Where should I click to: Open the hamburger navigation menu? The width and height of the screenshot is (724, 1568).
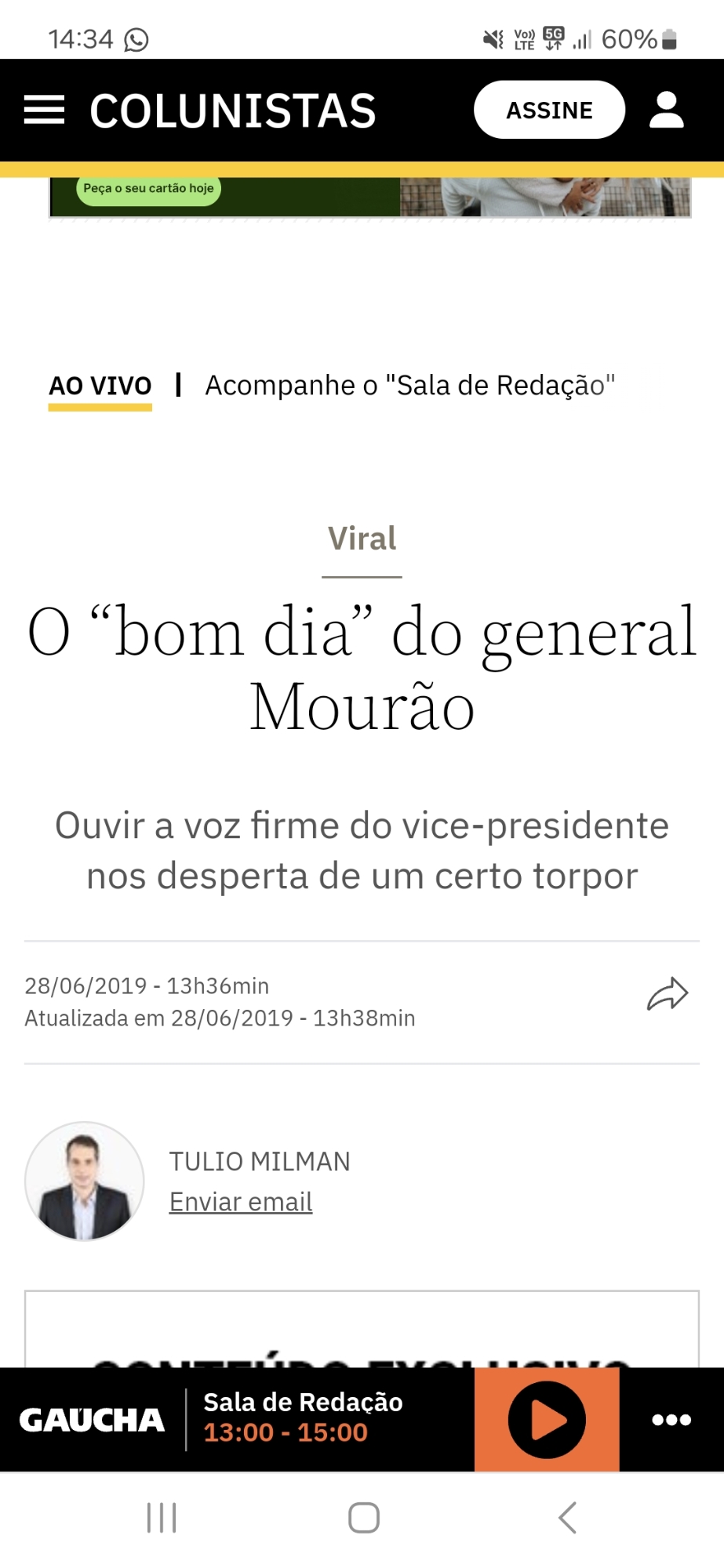(x=44, y=110)
